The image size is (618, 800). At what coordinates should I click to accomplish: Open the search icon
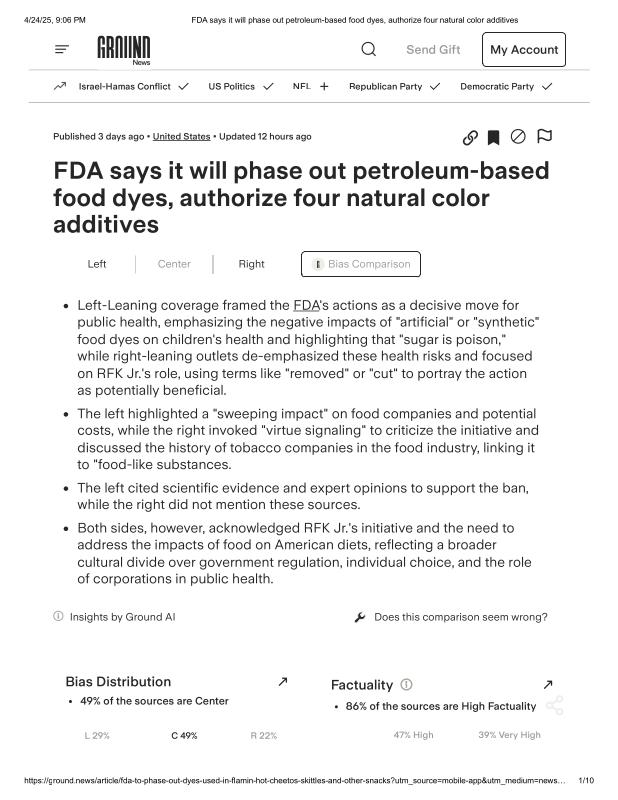[368, 49]
